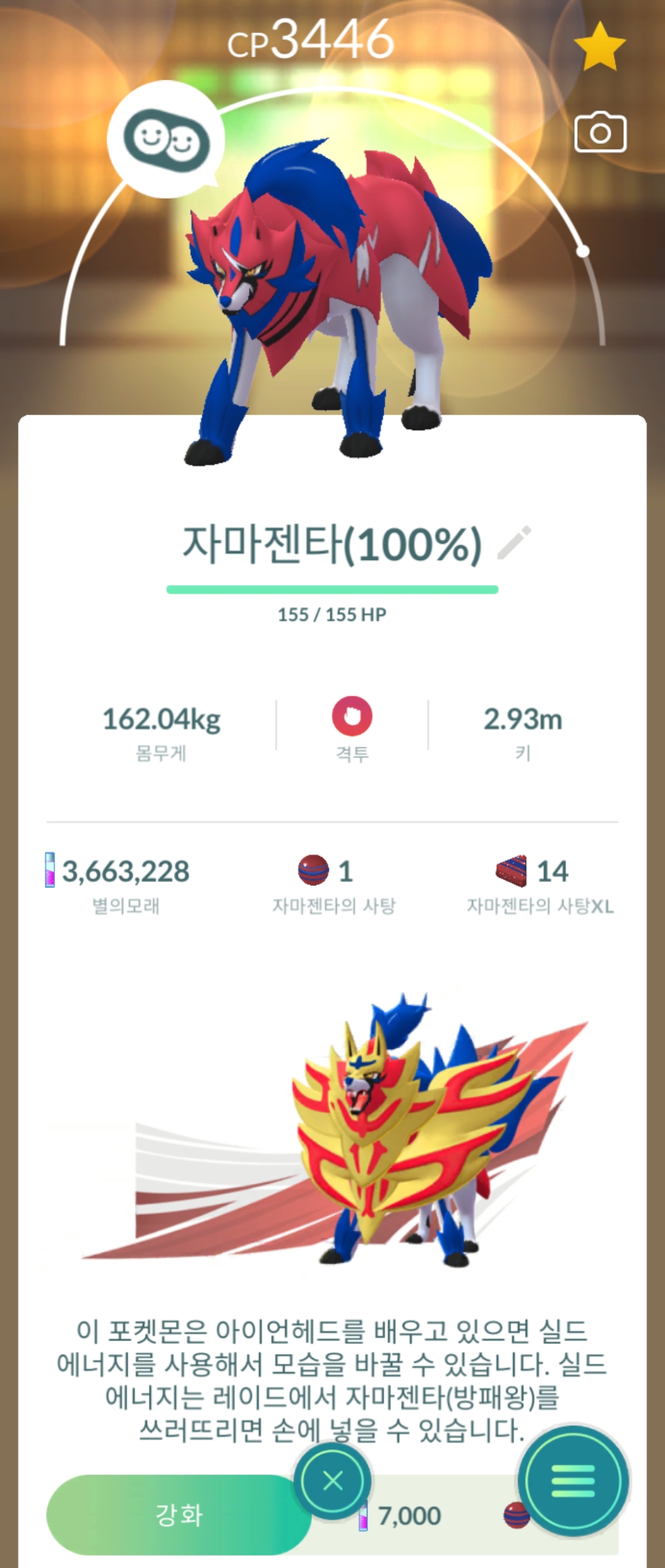Edit the 자마젠타(100%) nickname with the pencil
665x1568 pixels.
pos(515,542)
